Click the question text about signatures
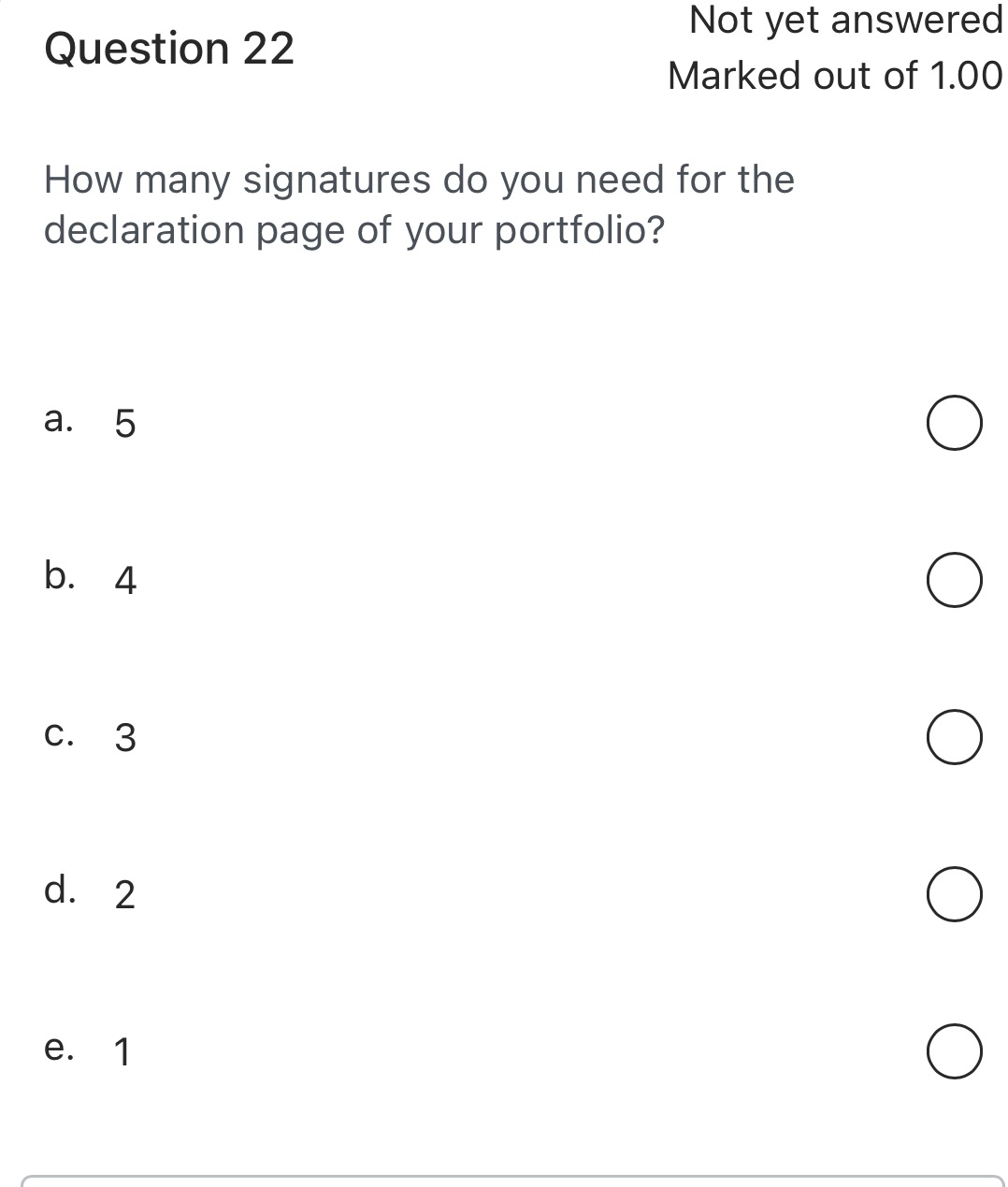This screenshot has width=1008, height=1187. pos(420,180)
